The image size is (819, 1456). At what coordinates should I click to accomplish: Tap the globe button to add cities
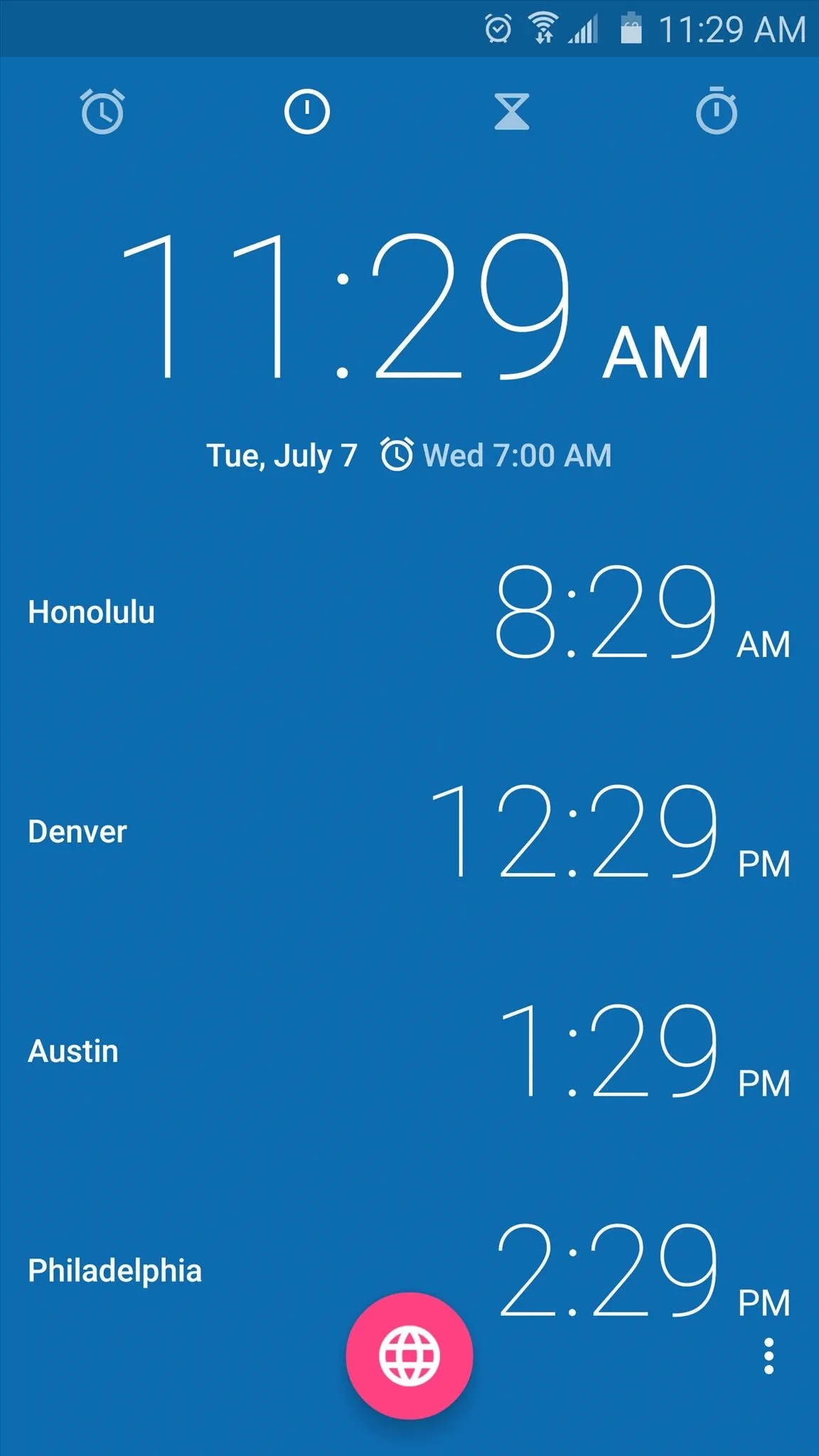coord(409,1356)
